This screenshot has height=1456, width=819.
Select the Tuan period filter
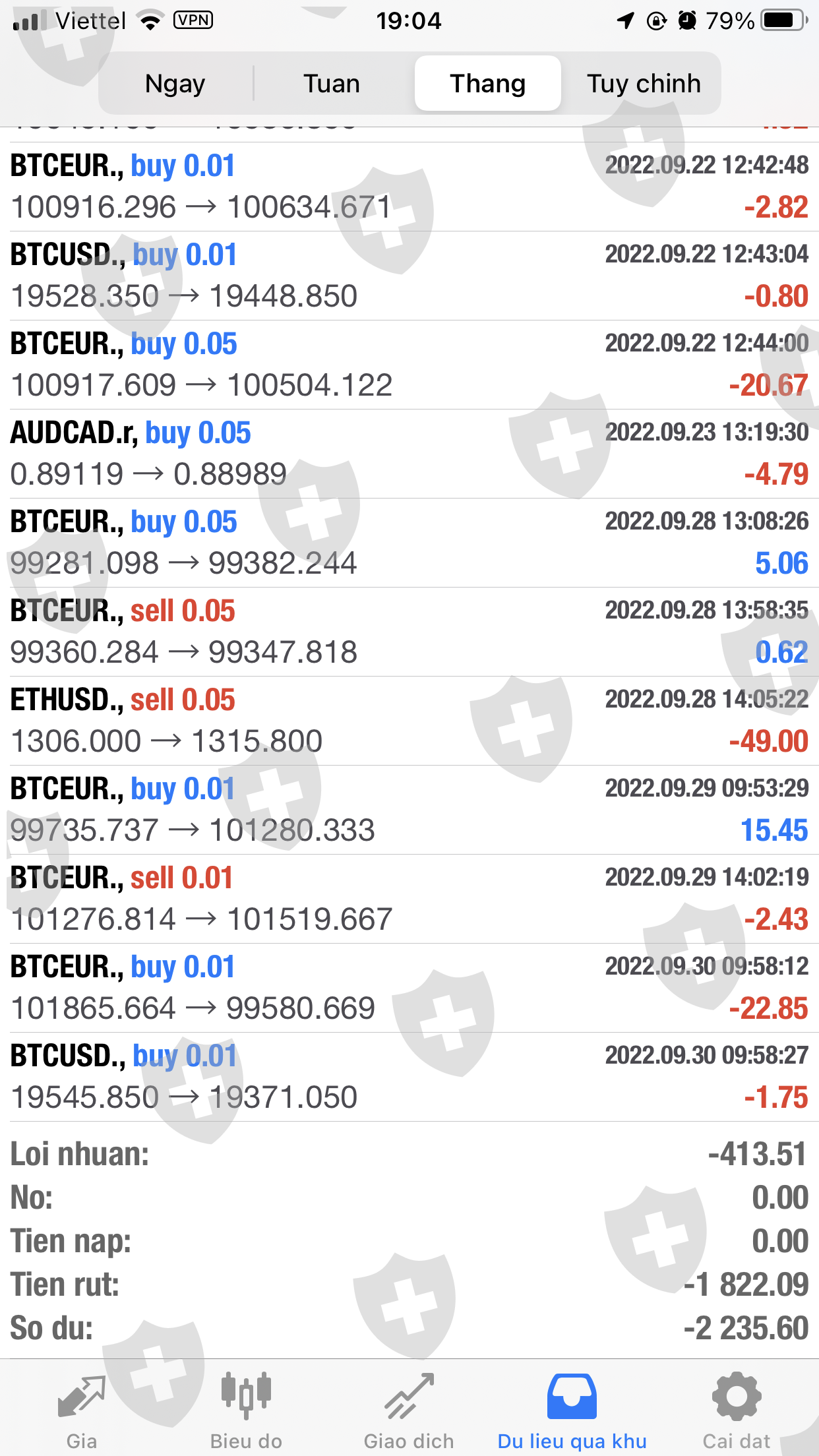(x=332, y=84)
